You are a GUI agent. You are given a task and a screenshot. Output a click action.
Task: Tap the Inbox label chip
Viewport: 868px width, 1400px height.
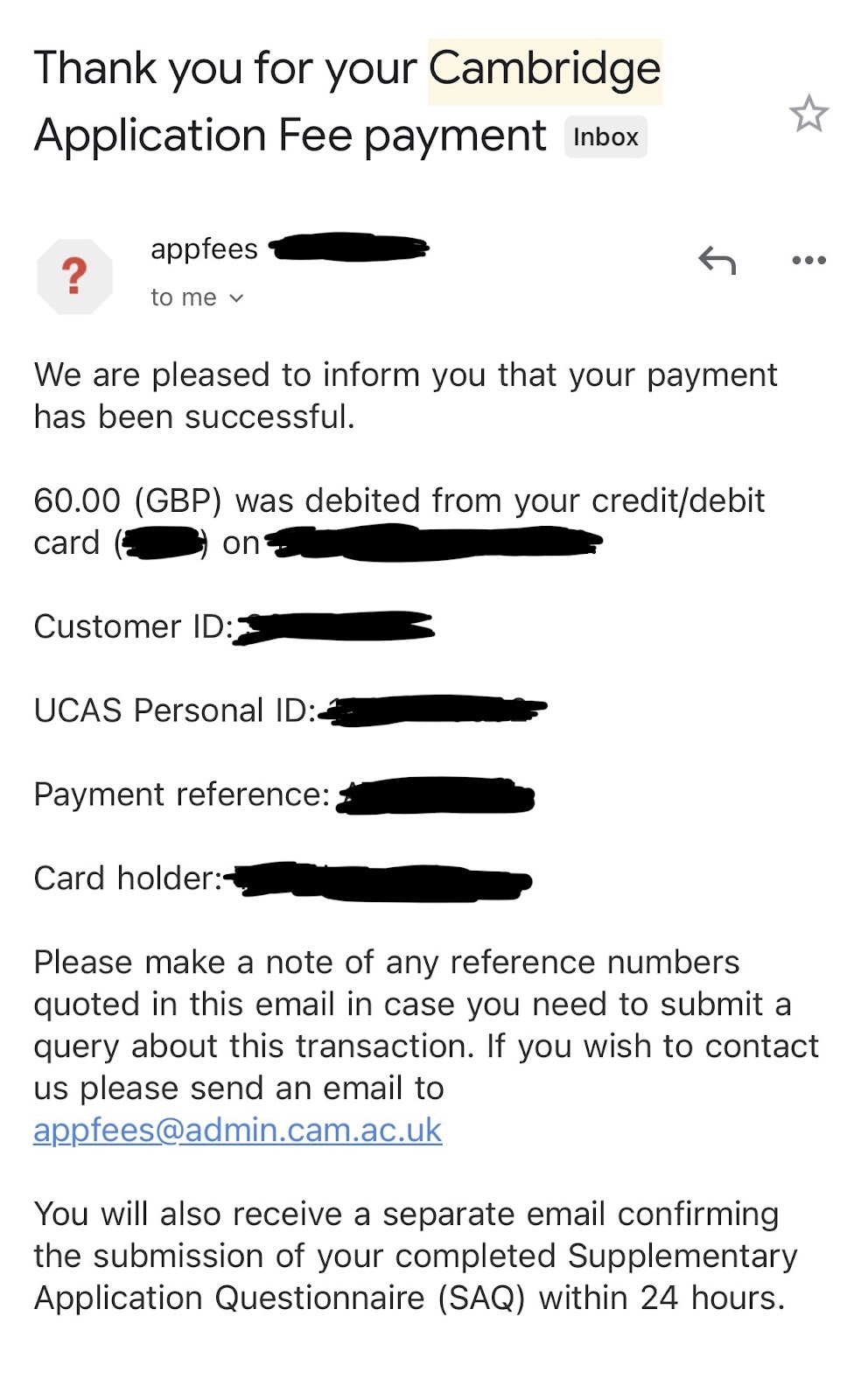tap(605, 137)
